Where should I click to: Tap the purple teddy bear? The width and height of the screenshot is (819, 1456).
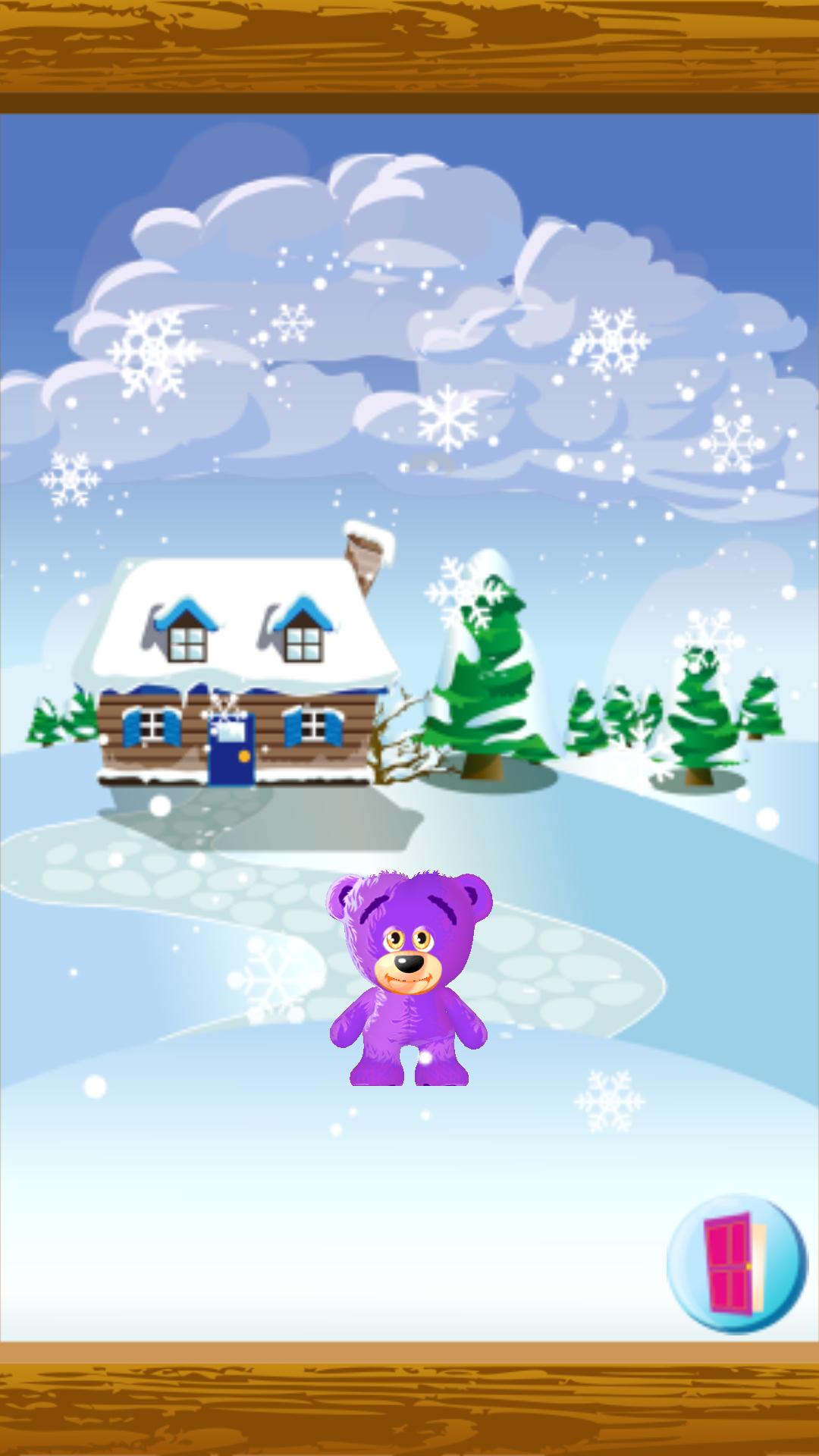click(x=409, y=978)
